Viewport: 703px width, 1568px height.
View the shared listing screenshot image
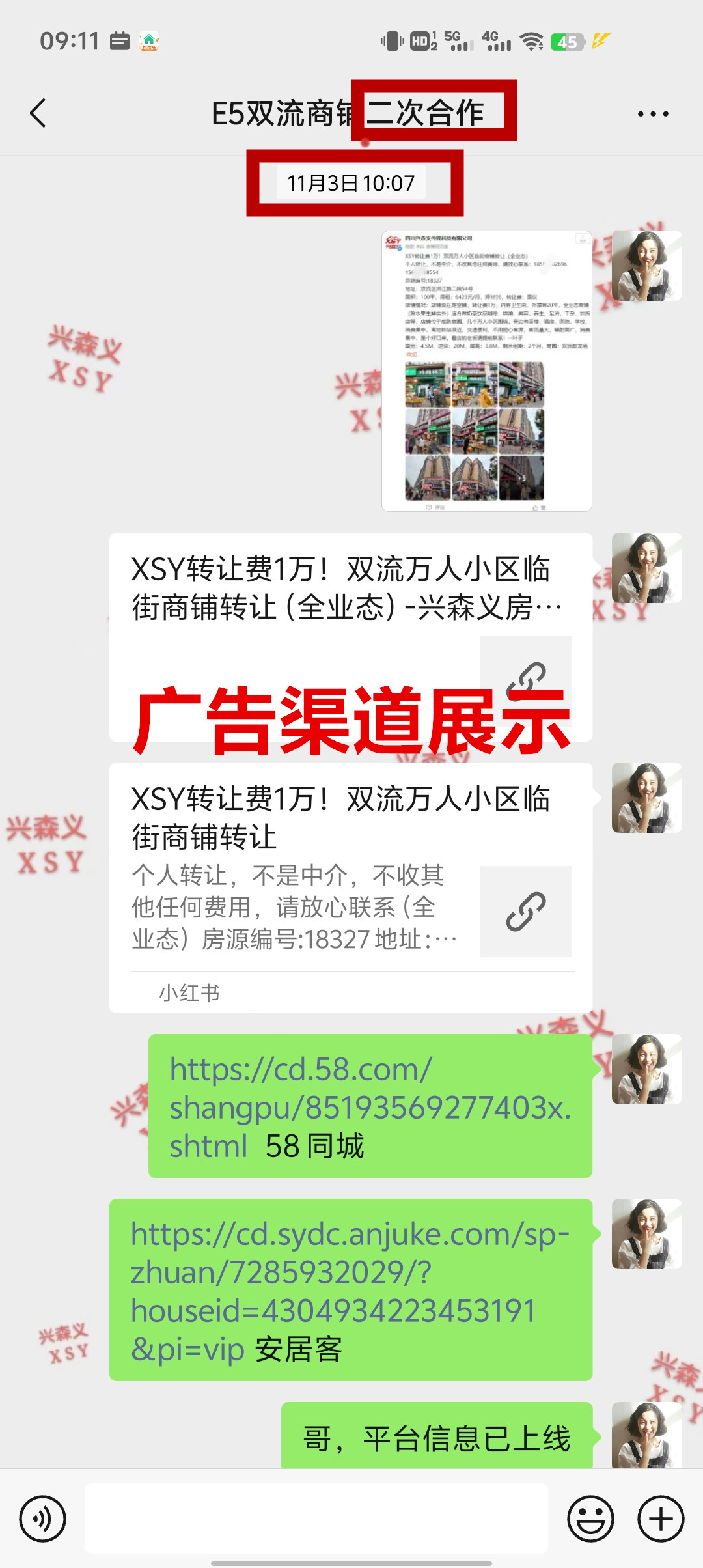coord(486,371)
